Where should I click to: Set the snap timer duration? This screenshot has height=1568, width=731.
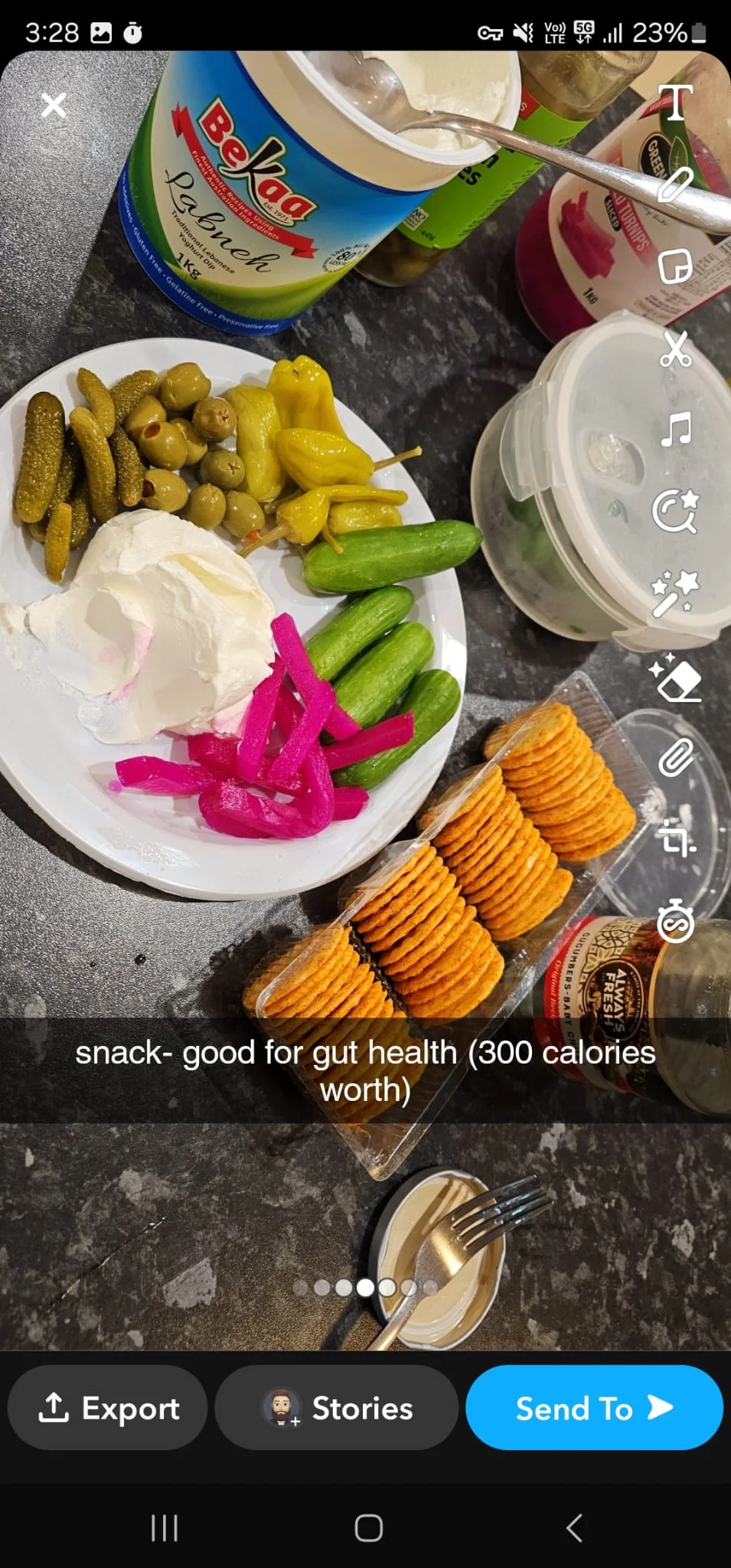tap(675, 921)
